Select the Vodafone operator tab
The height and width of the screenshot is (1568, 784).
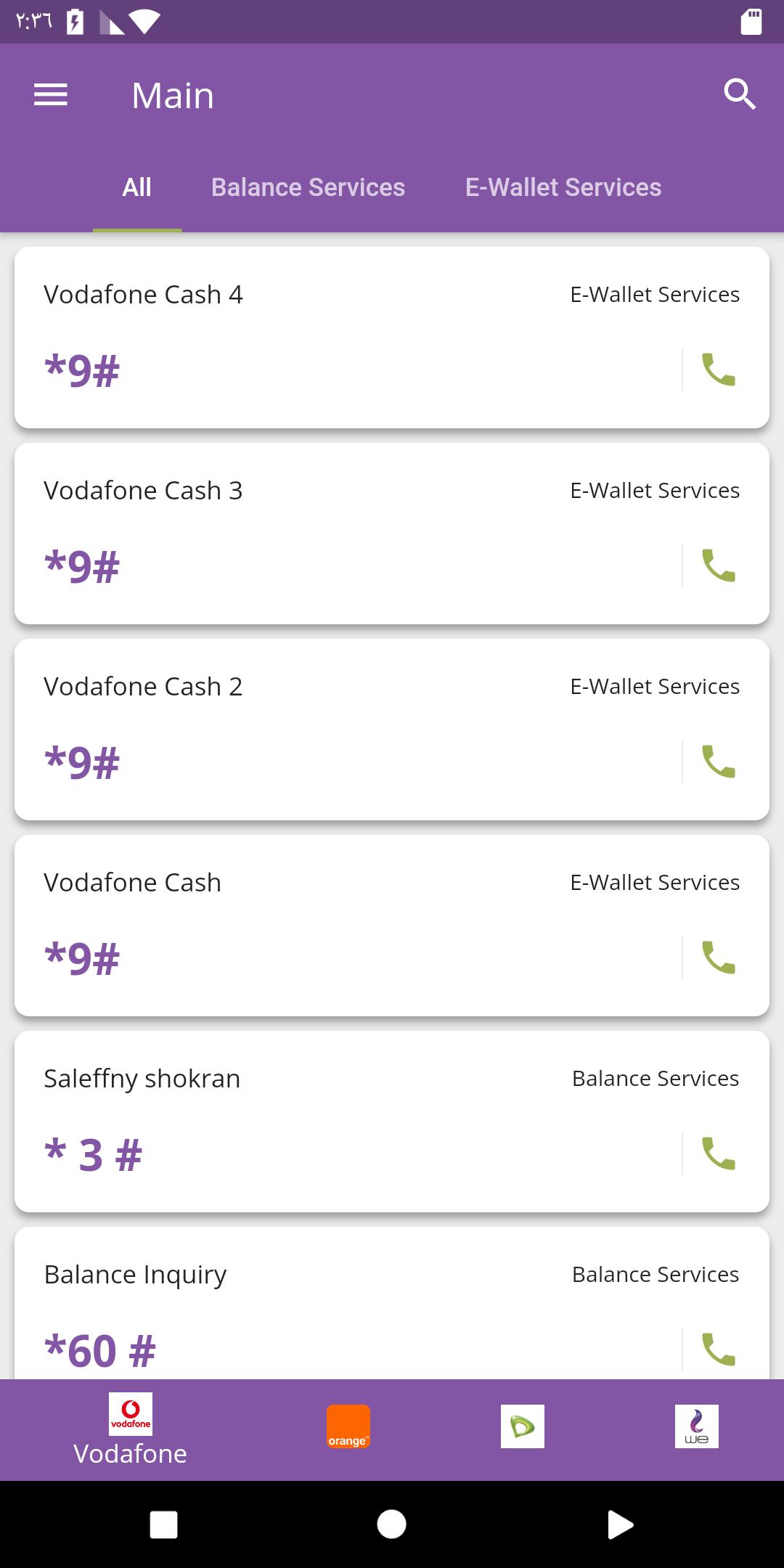coord(131,1429)
